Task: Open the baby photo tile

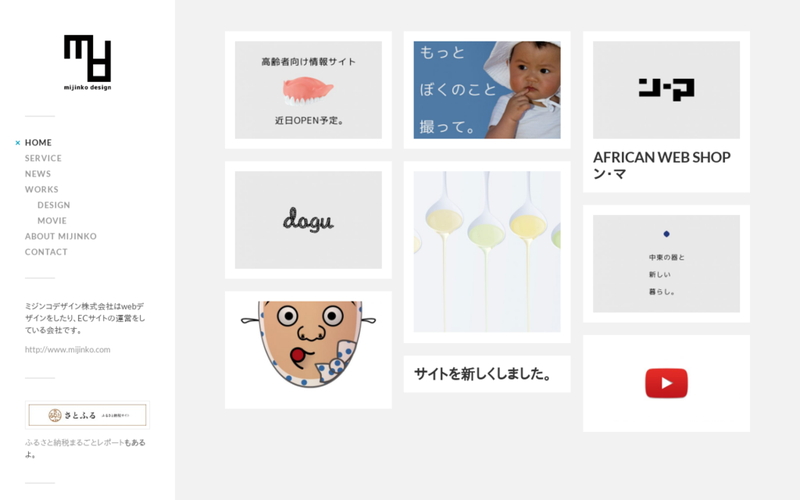Action: tap(487, 90)
